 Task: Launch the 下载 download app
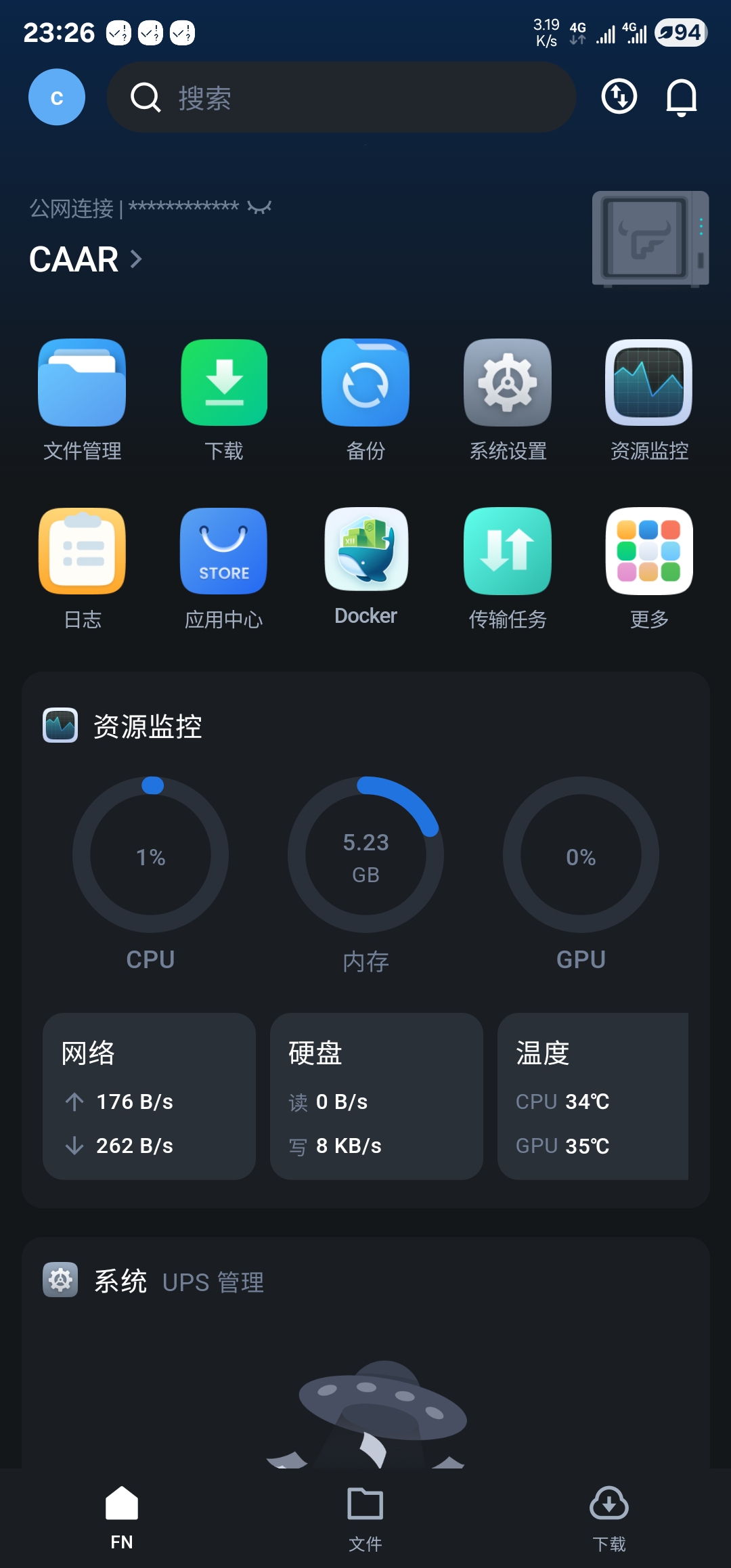tap(224, 383)
